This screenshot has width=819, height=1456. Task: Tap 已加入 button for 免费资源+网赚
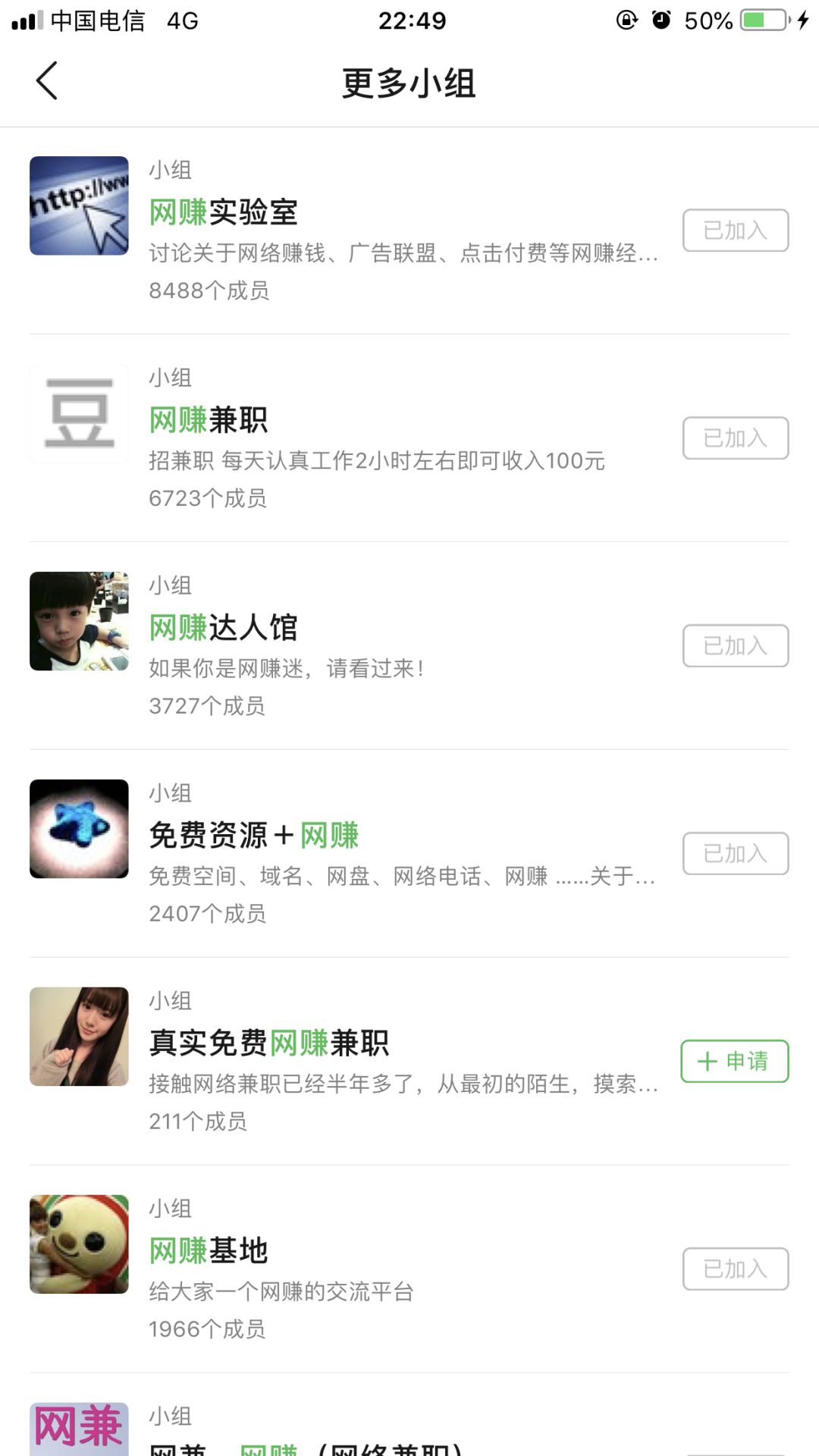pyautogui.click(x=735, y=854)
